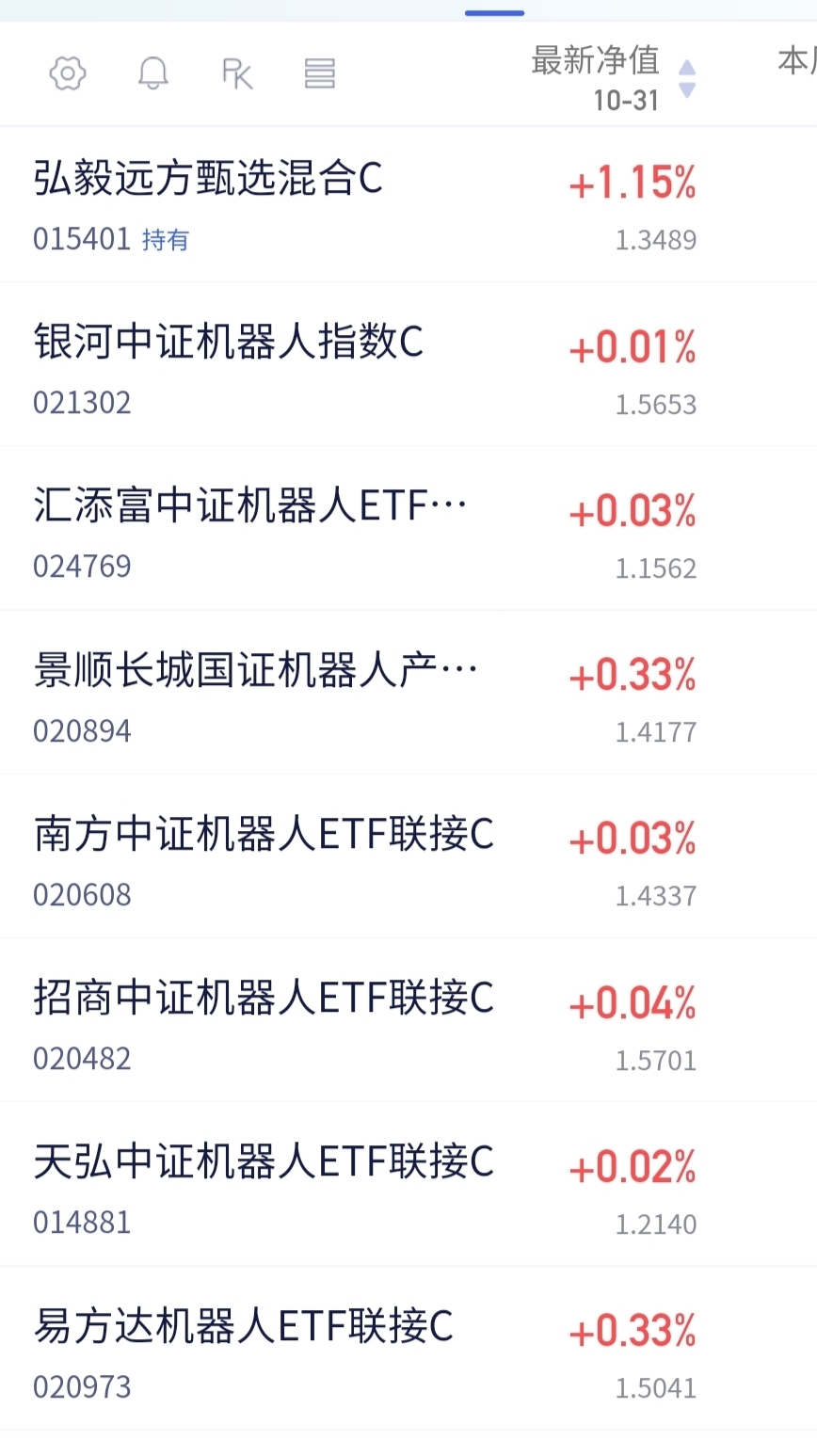The width and height of the screenshot is (817, 1456).
Task: Open the alerts bell icon
Action: pos(152,73)
